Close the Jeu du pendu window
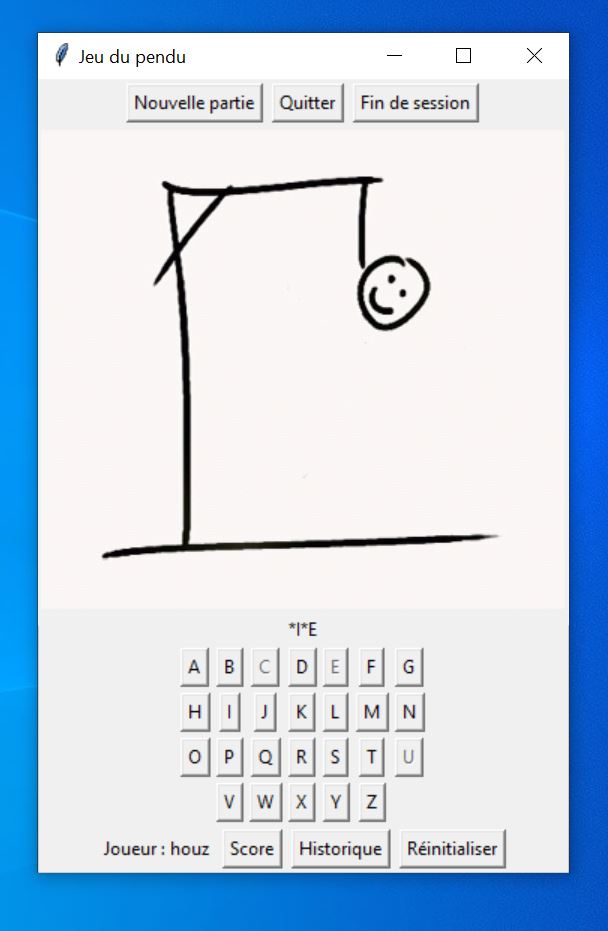Screen dimensions: 608x931 534,56
